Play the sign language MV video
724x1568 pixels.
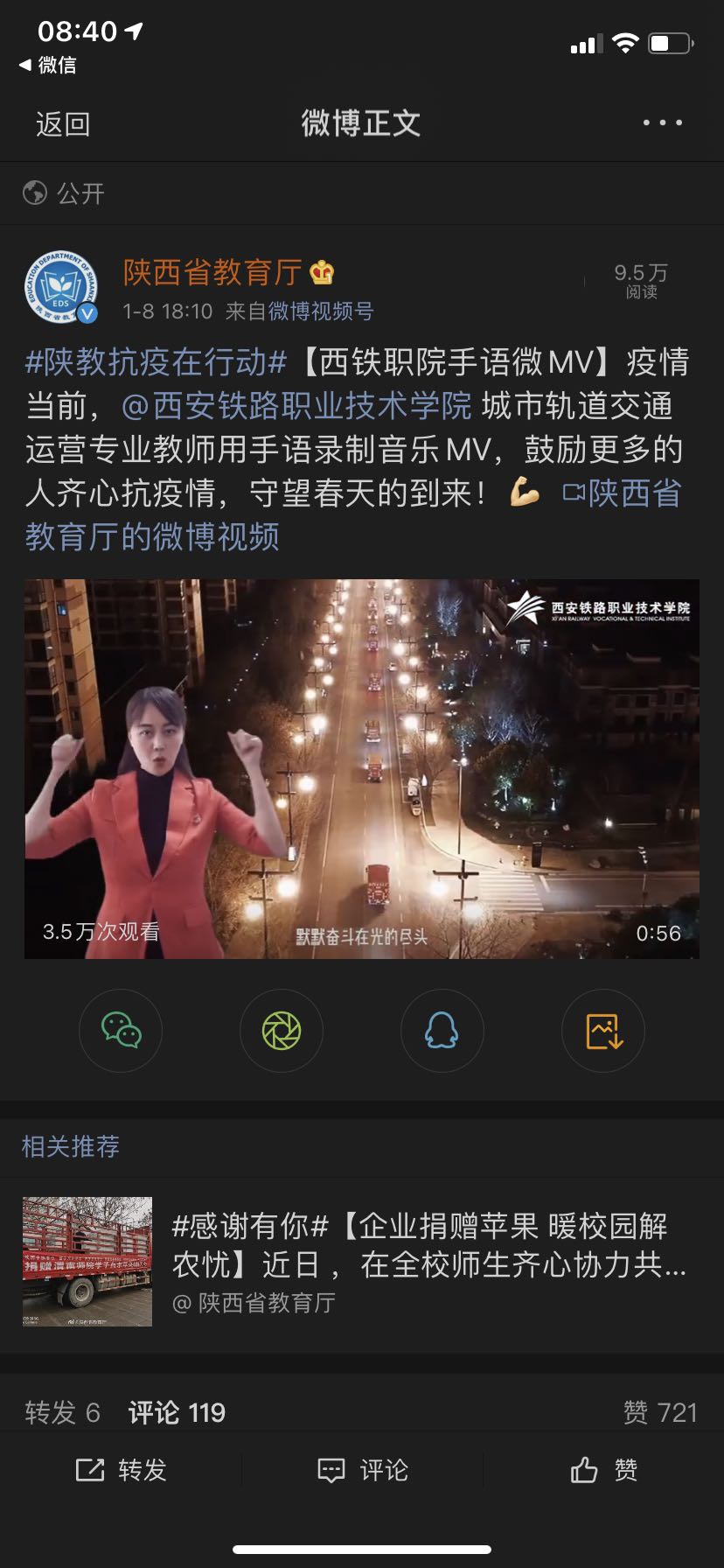(362, 768)
